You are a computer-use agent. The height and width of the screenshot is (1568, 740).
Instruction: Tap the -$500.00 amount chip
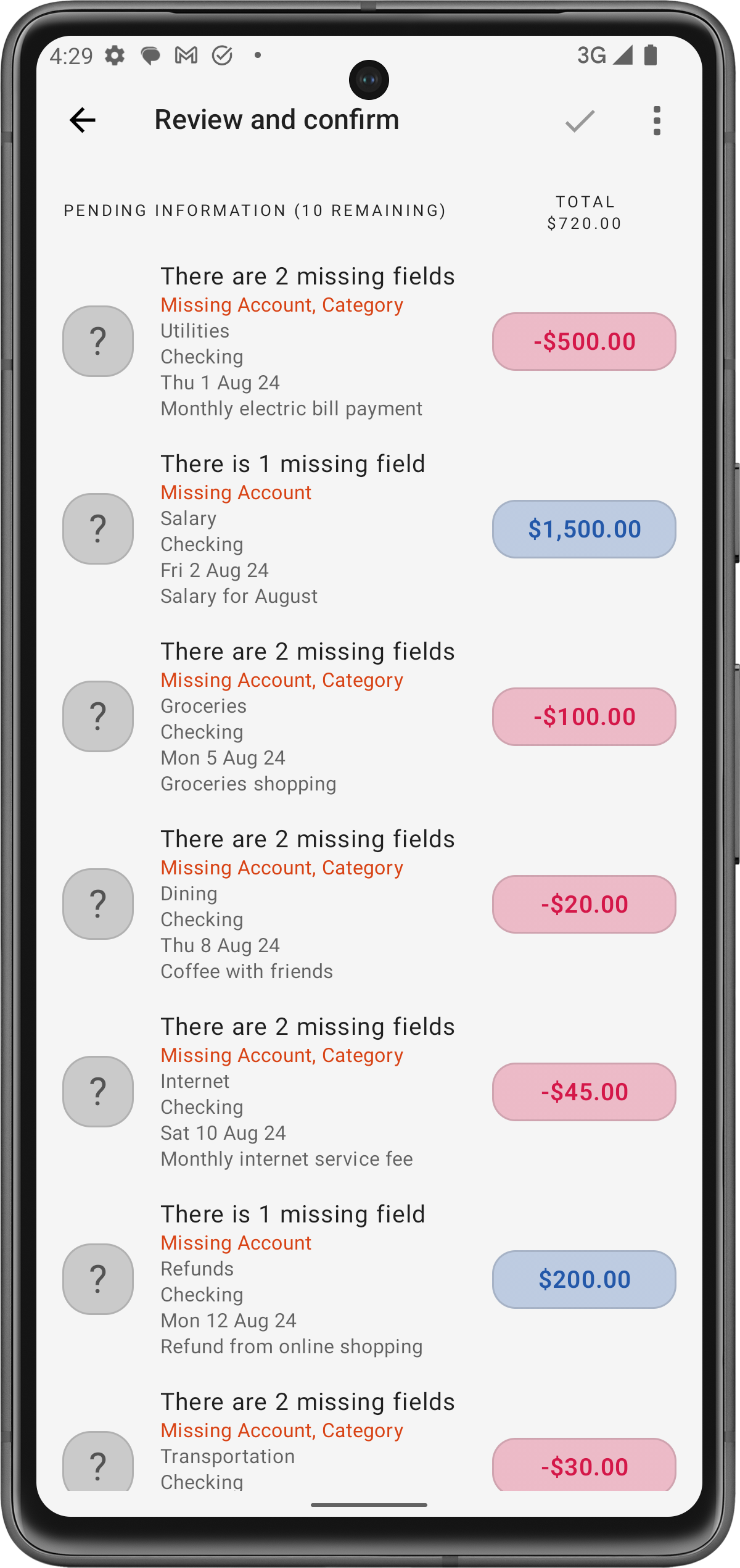[x=584, y=341]
